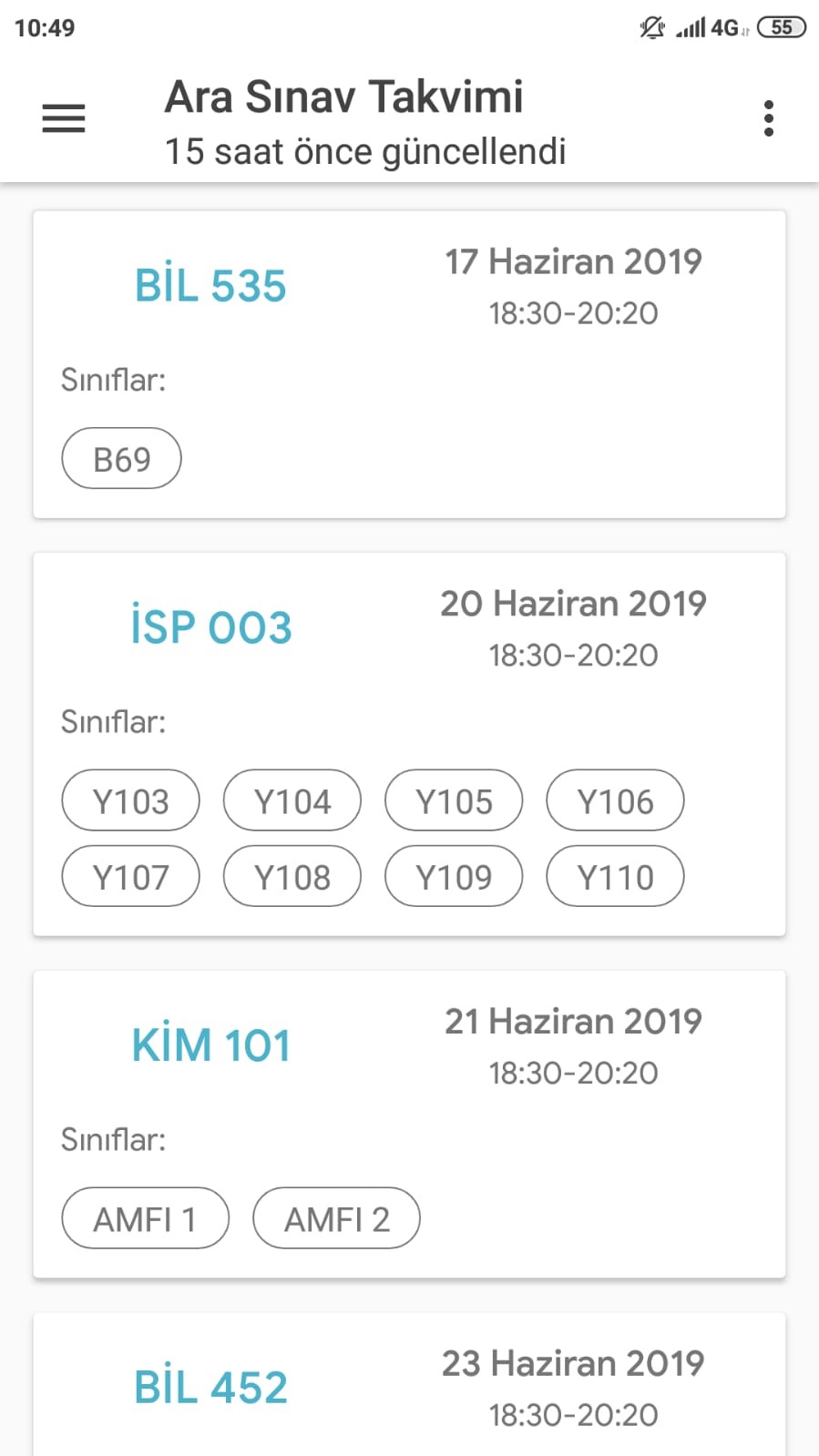Tap the Y109 classroom chip
The width and height of the screenshot is (819, 1456).
point(454,877)
